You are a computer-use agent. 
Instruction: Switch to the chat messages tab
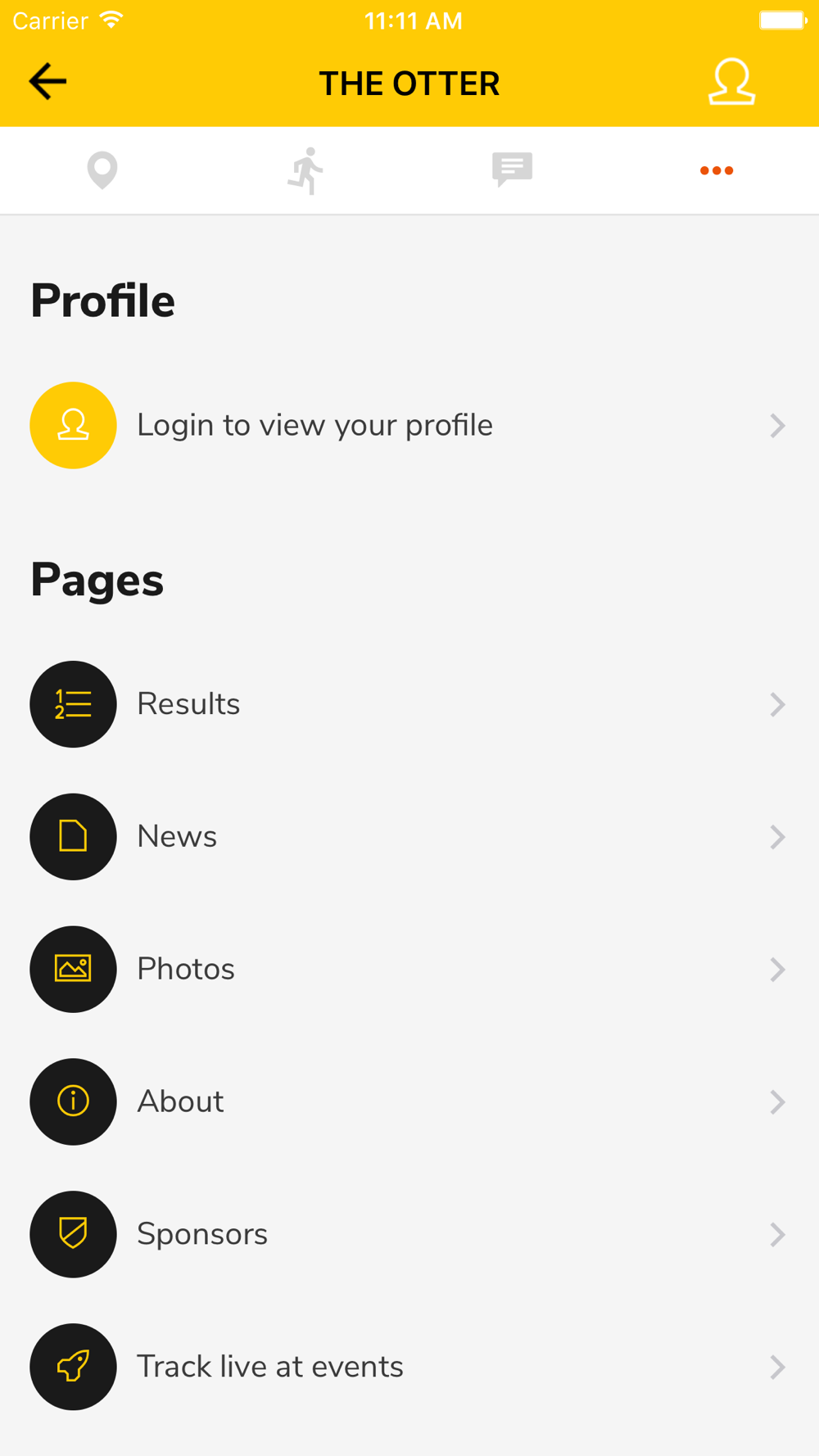(512, 170)
